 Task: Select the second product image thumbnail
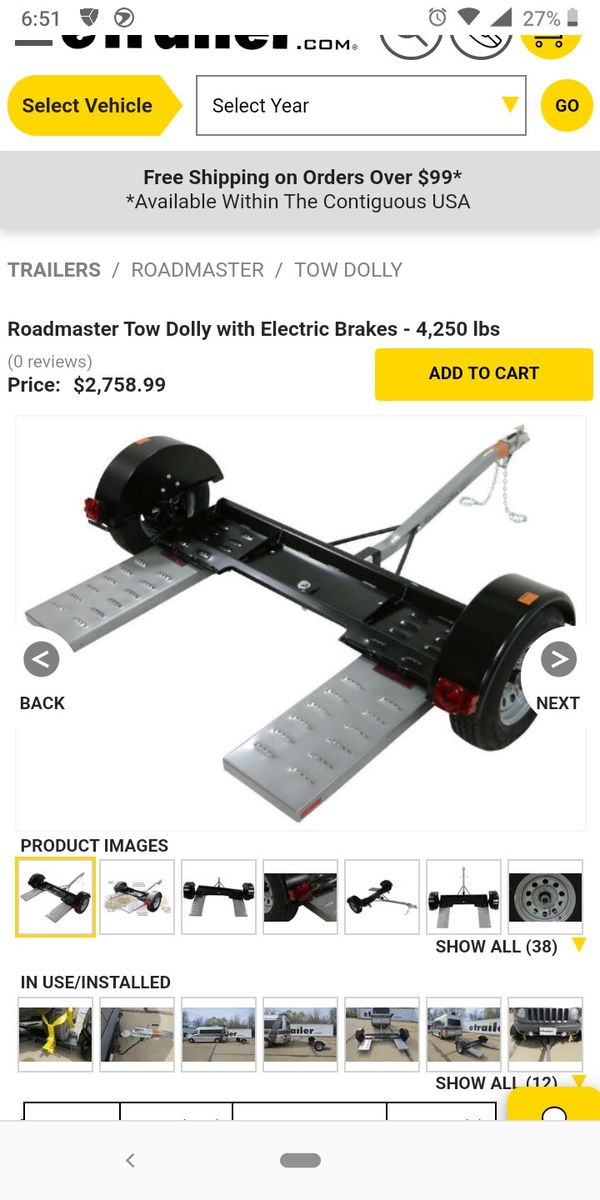(x=137, y=897)
